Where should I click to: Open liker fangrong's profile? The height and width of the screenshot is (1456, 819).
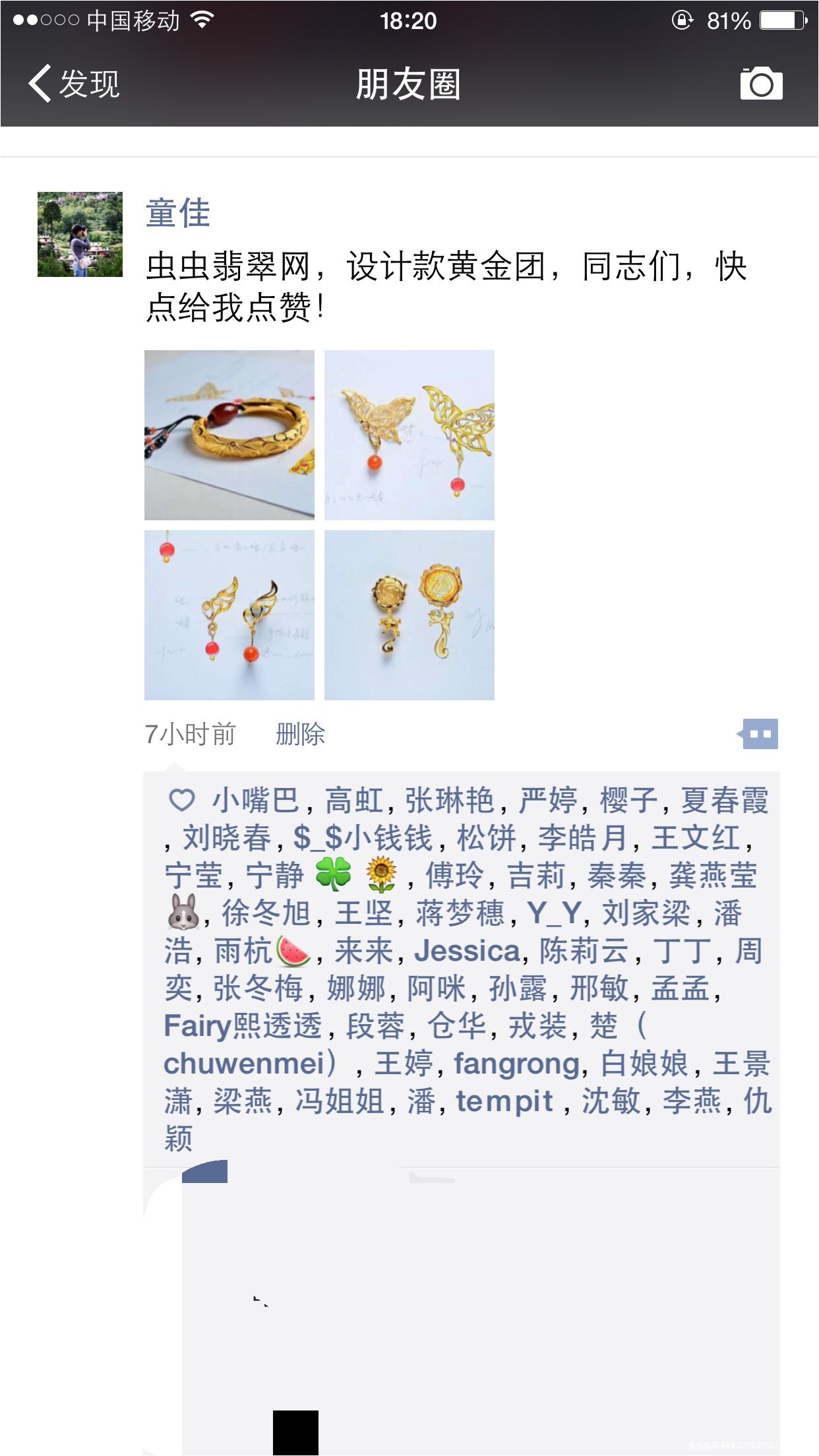517,1064
